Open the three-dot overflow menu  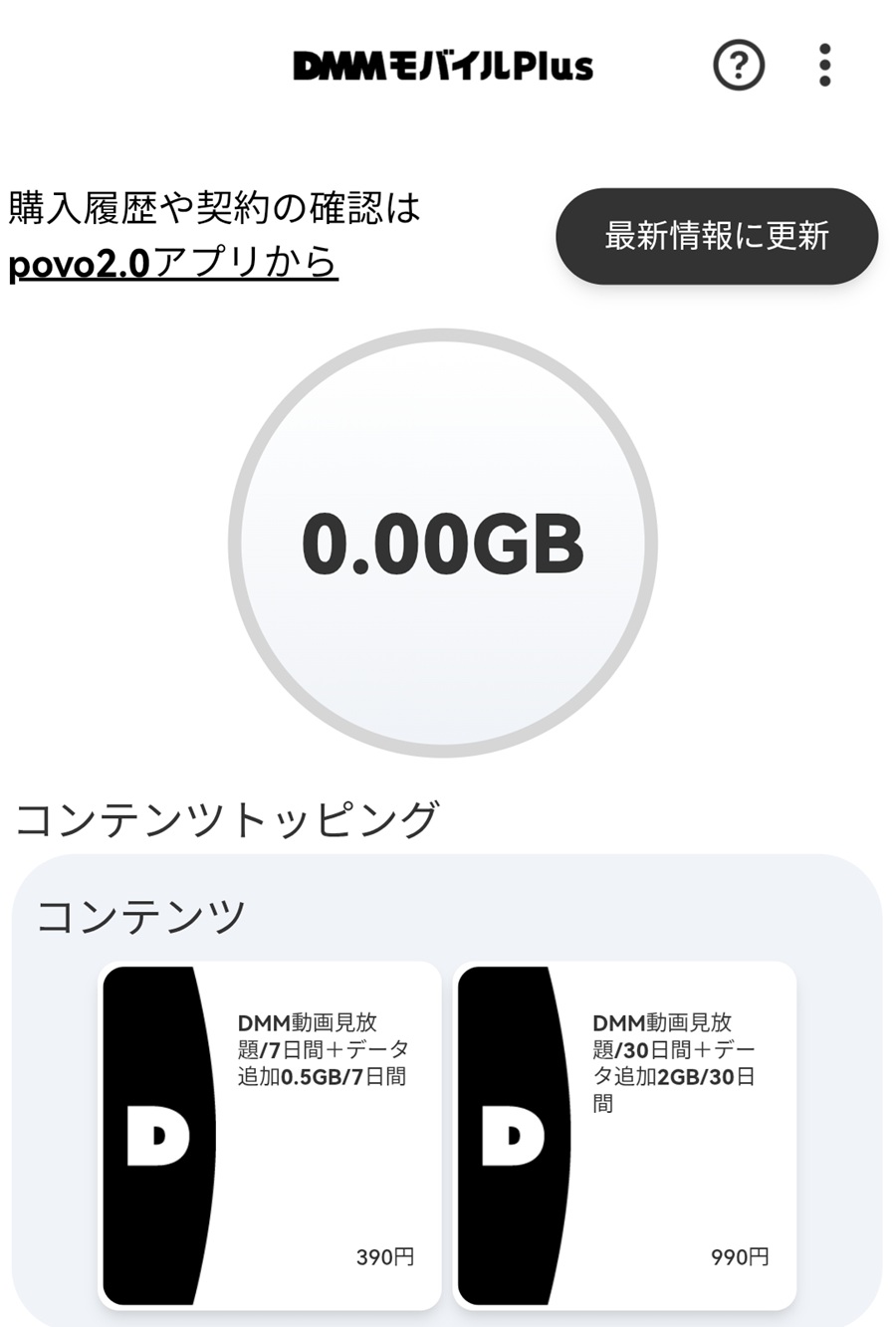coord(823,66)
